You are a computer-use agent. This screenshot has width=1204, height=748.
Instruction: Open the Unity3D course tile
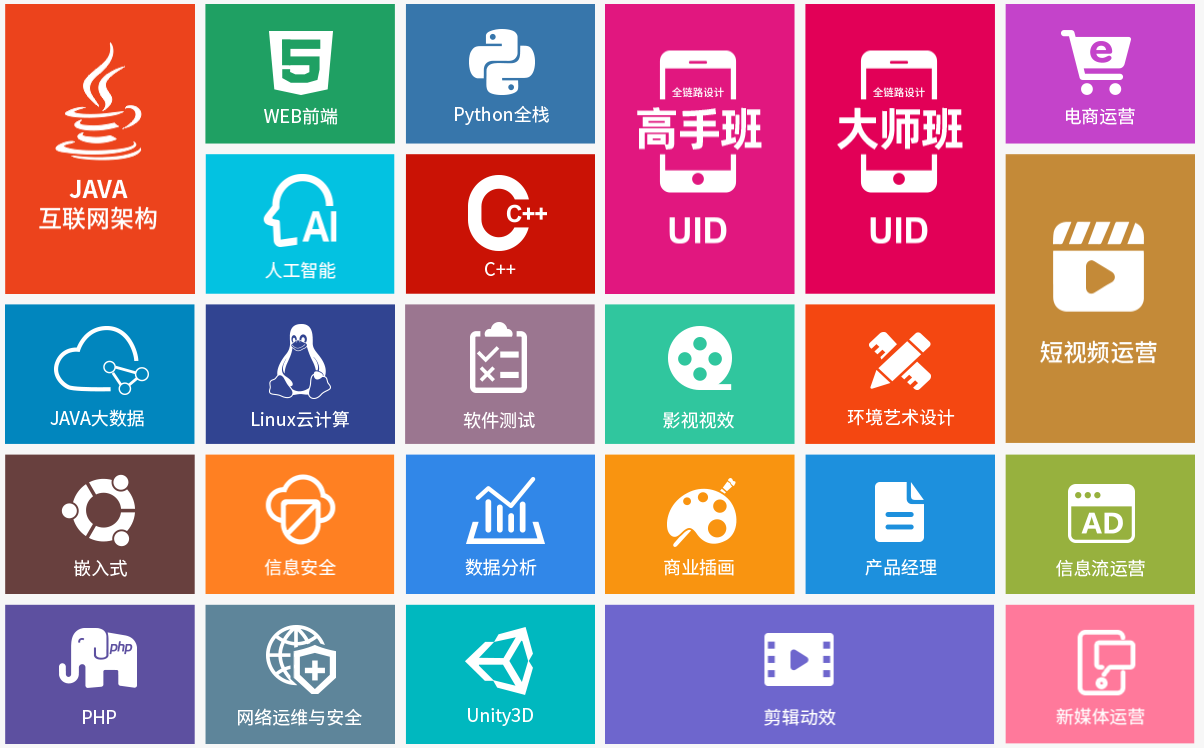(x=500, y=674)
